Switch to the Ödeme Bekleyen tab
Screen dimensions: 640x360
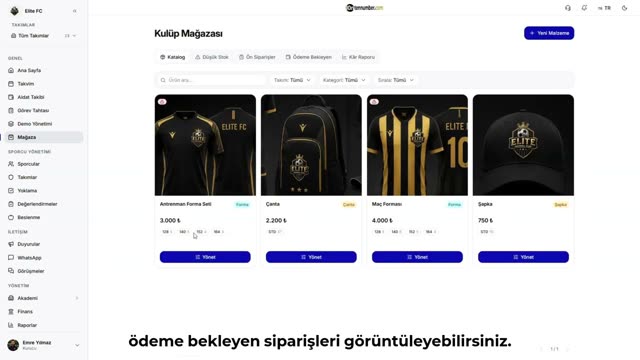(x=309, y=57)
